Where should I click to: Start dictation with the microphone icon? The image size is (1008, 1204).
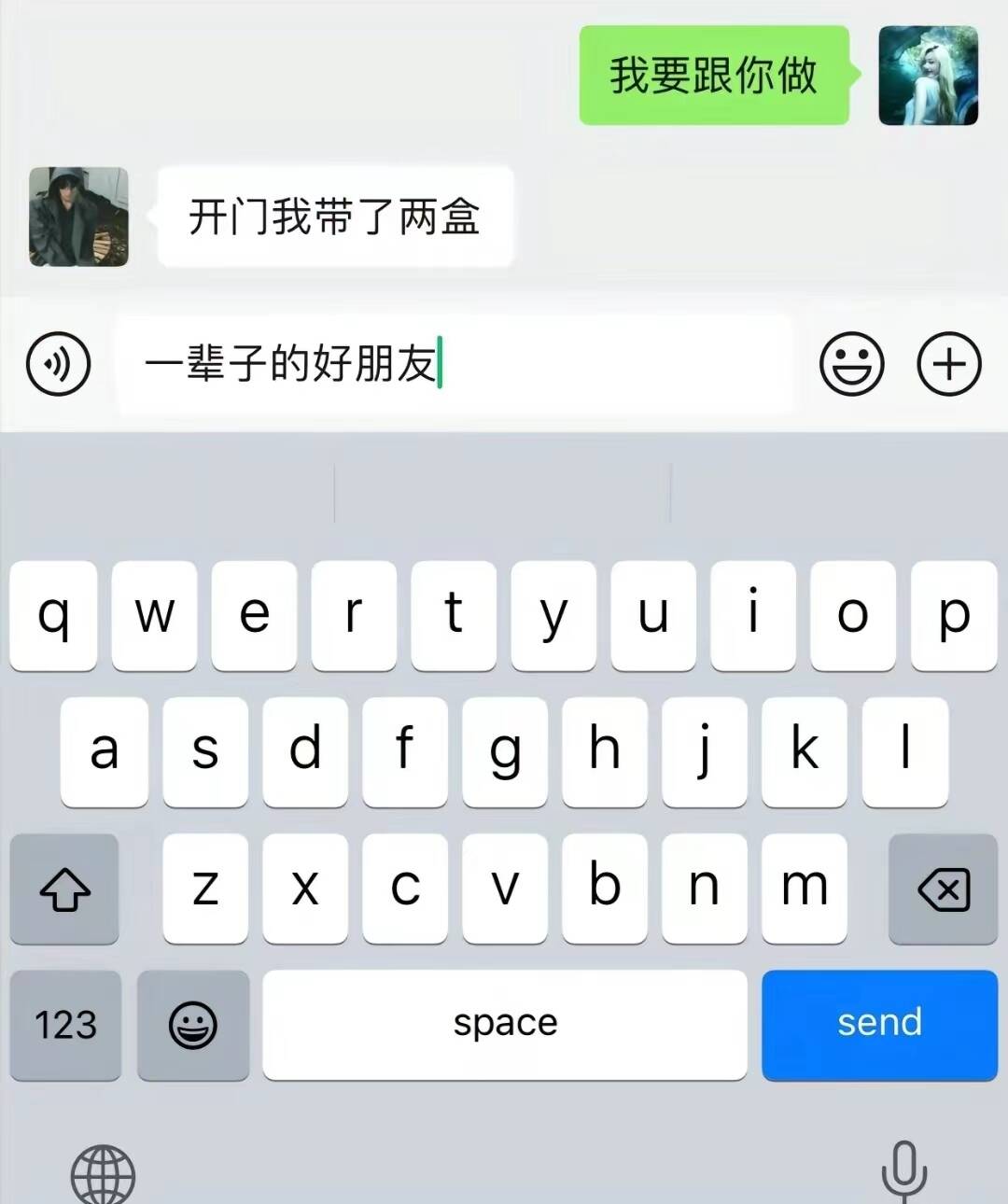point(903,1171)
